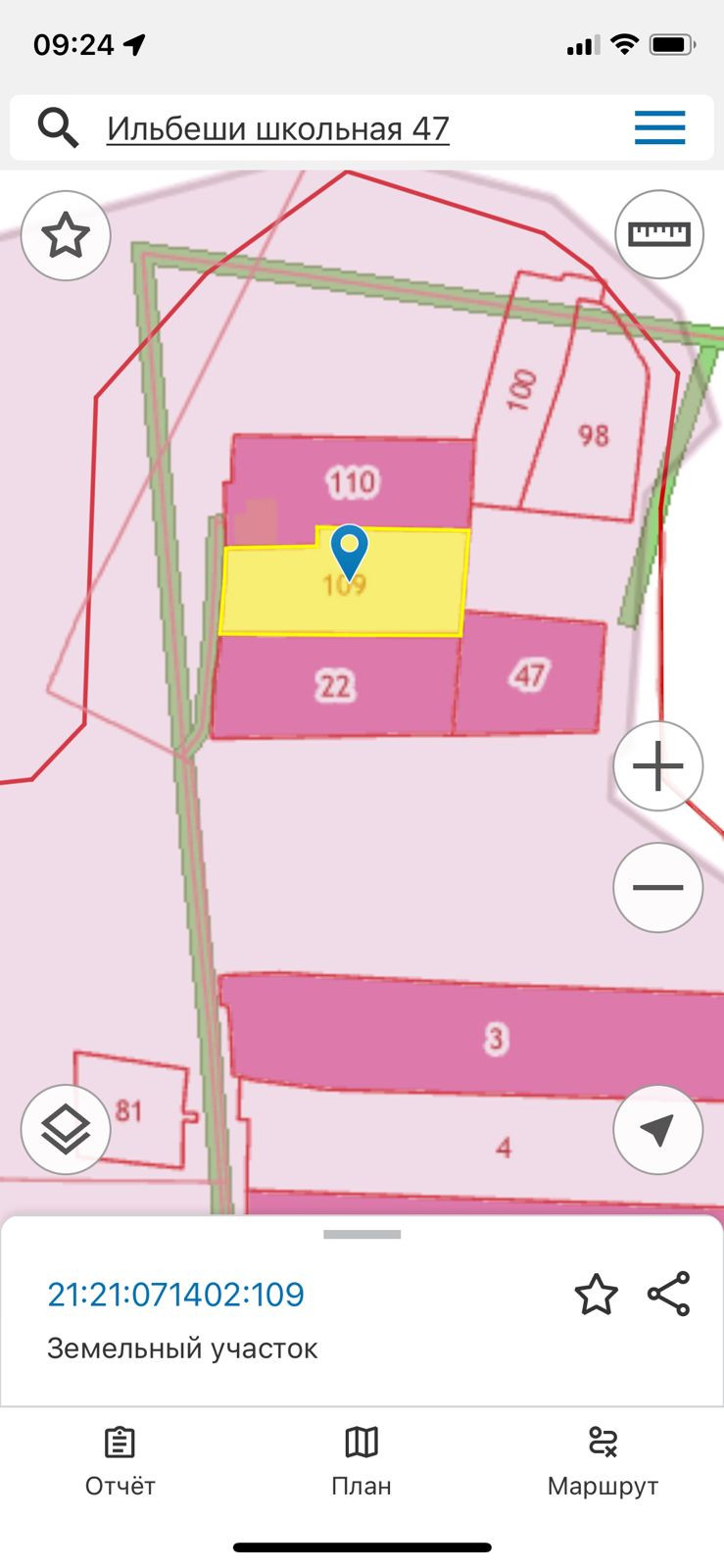Open the Отчёт report
This screenshot has width=724, height=1568.
[120, 1460]
